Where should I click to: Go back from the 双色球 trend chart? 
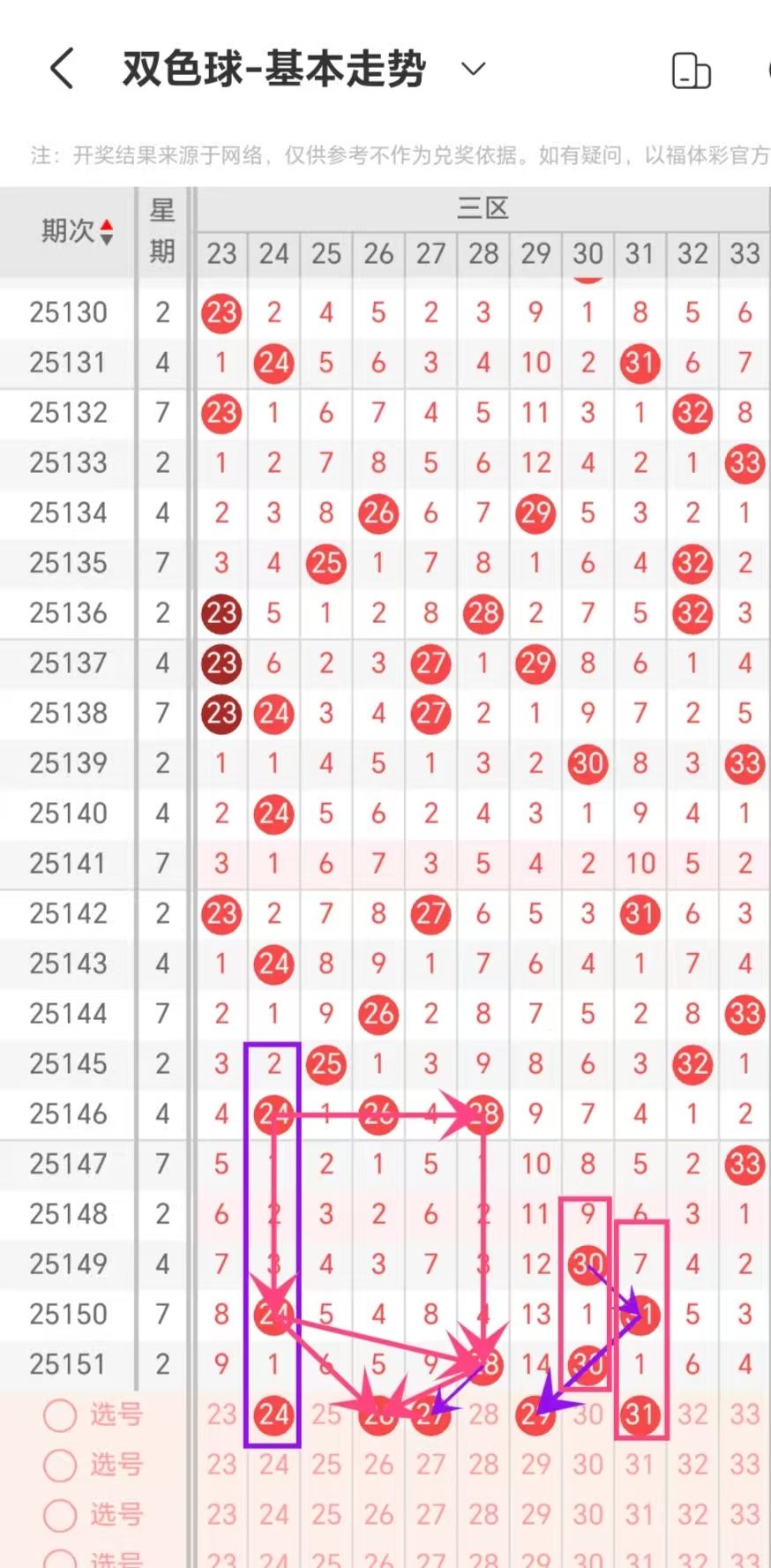tap(62, 69)
